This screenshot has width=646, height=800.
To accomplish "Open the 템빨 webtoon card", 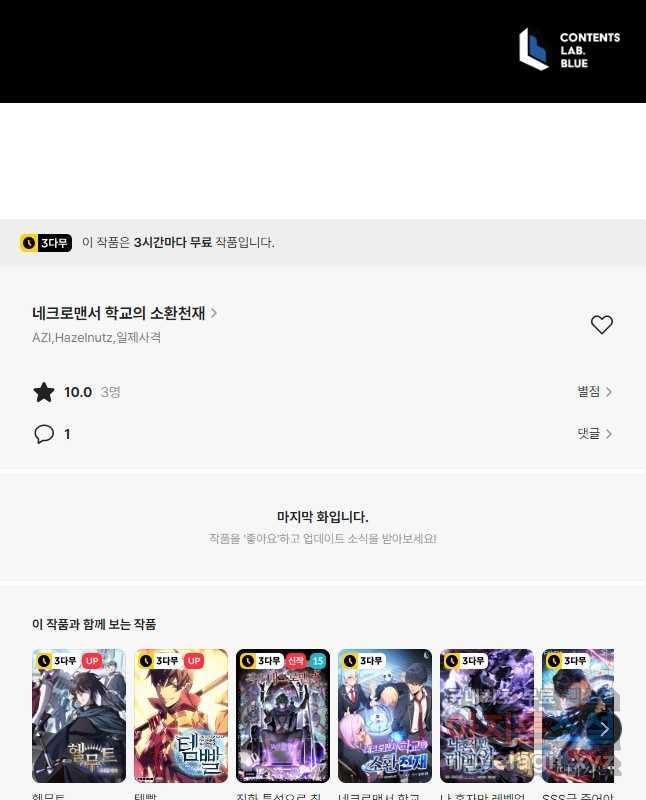I will pyautogui.click(x=181, y=716).
